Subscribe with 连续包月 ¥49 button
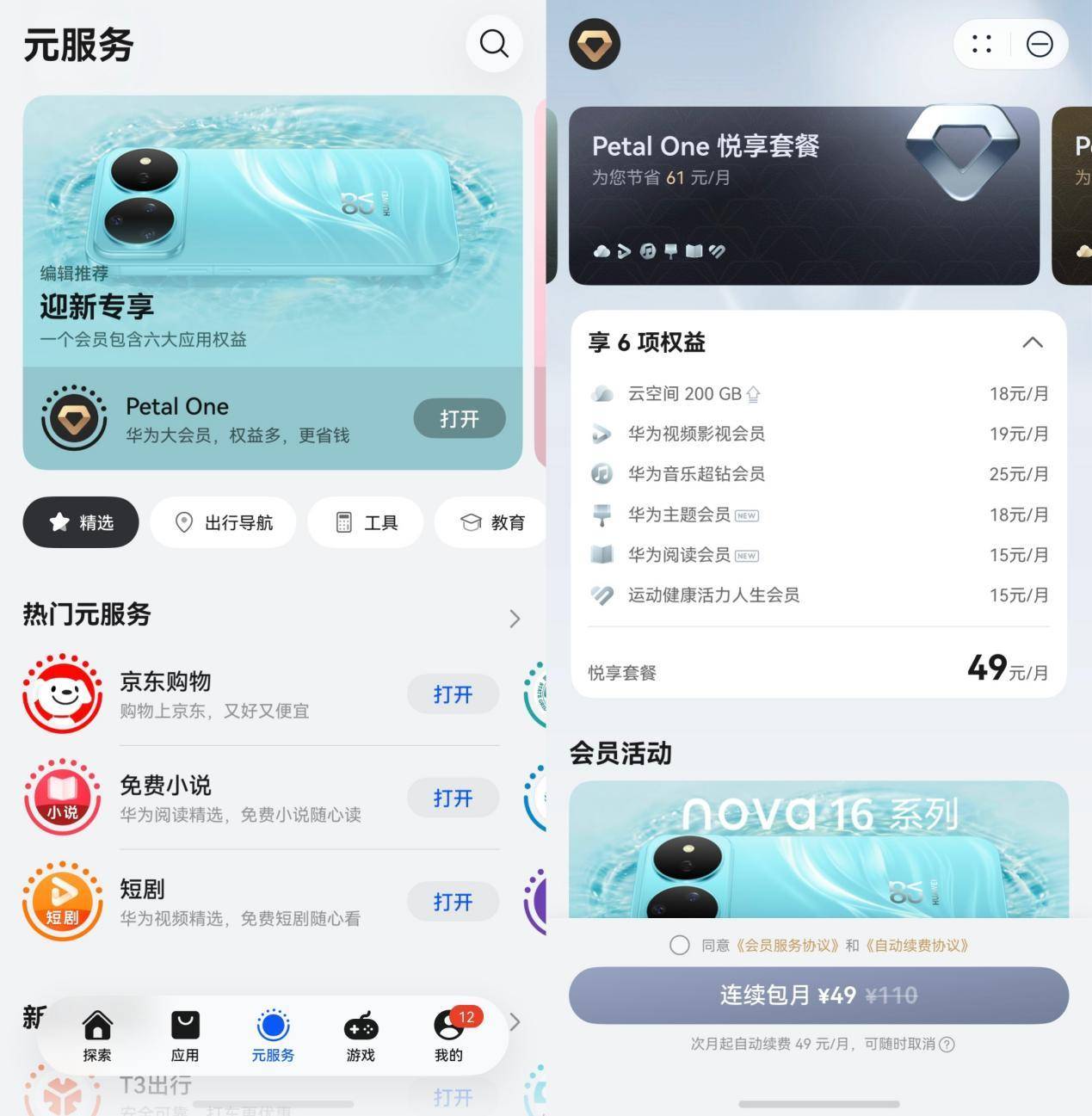 click(818, 996)
